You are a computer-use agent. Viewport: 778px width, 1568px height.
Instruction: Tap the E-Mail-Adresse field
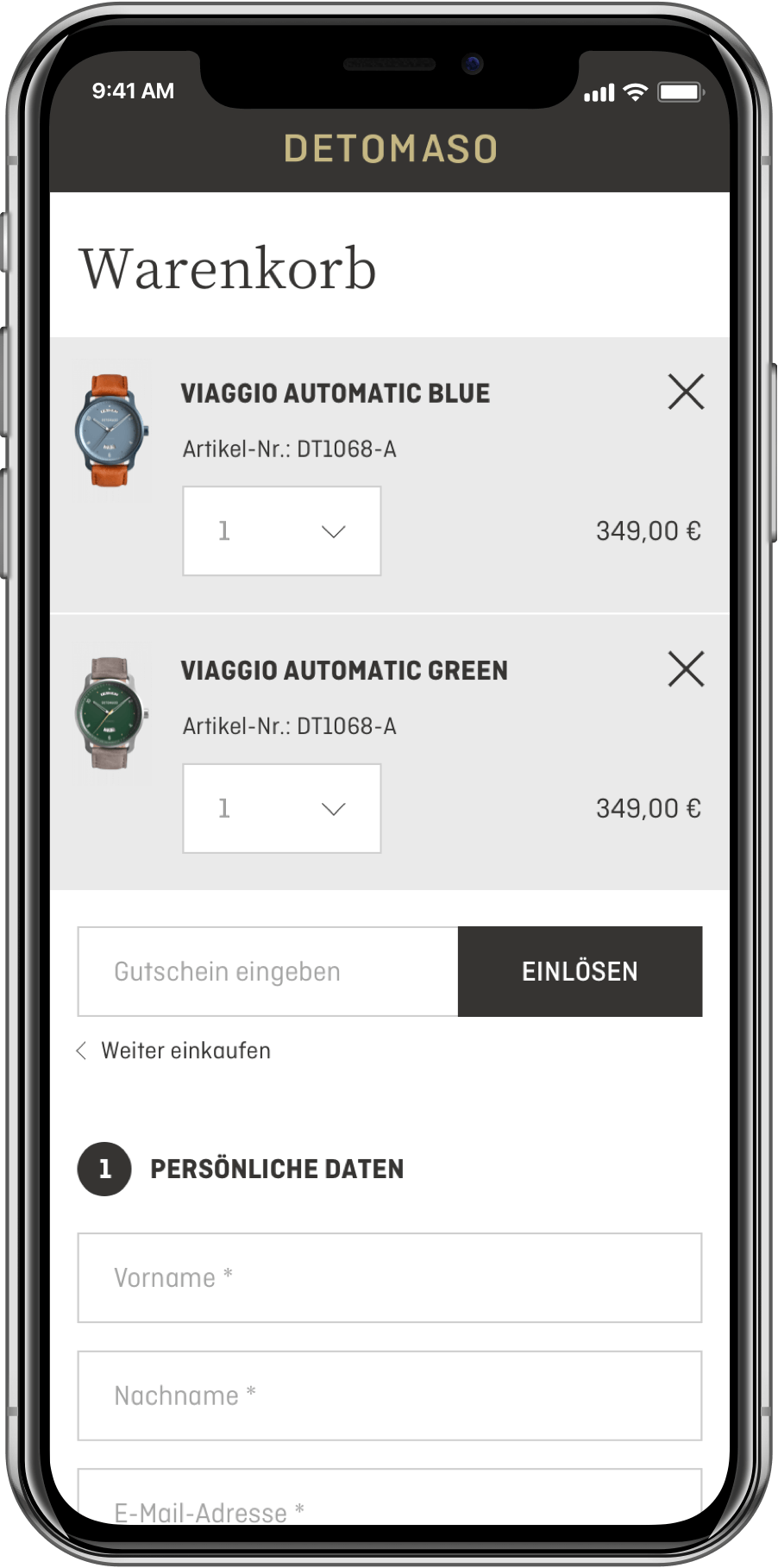[x=390, y=1502]
